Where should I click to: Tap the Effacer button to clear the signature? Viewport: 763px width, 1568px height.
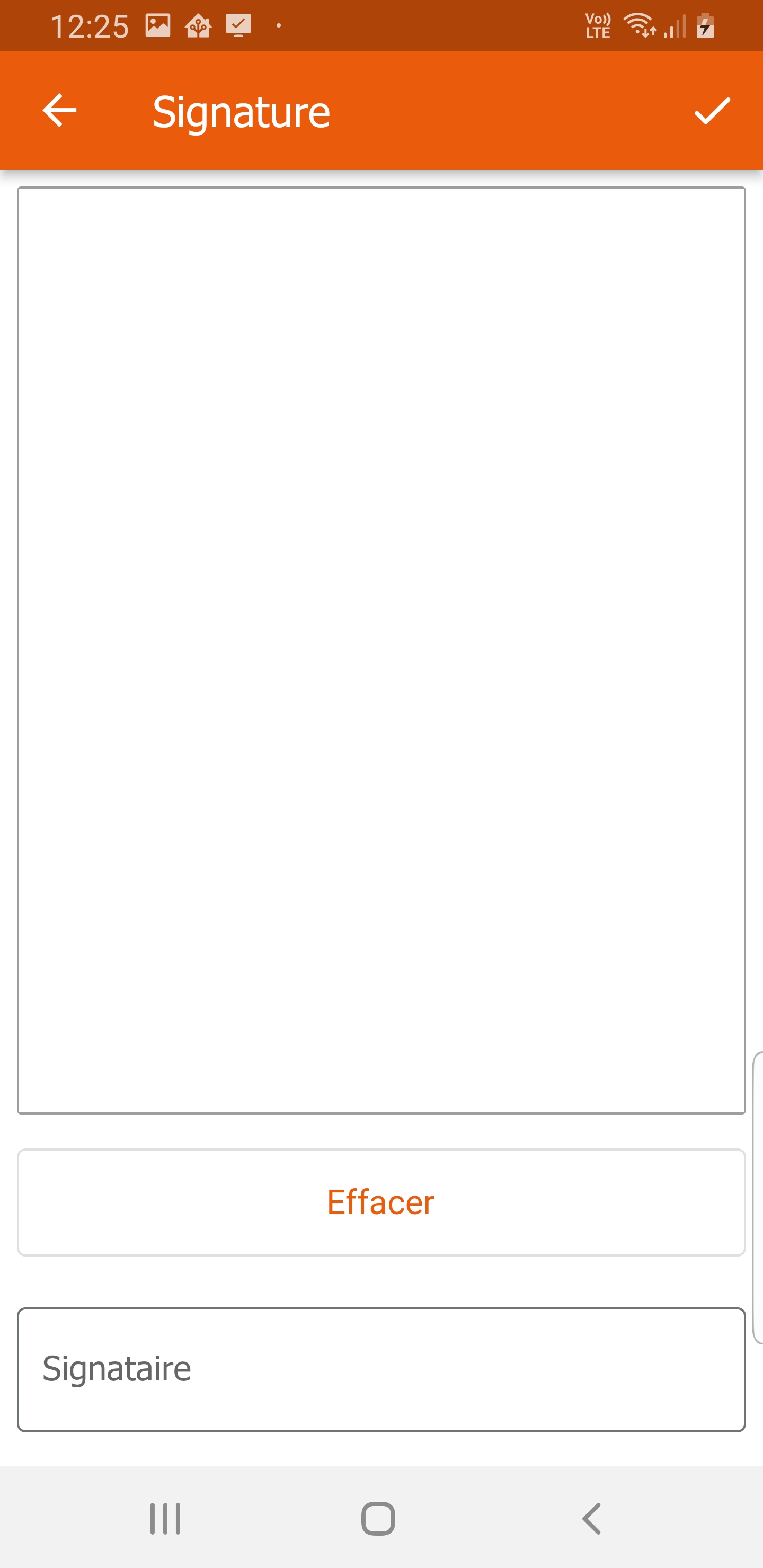[381, 1202]
